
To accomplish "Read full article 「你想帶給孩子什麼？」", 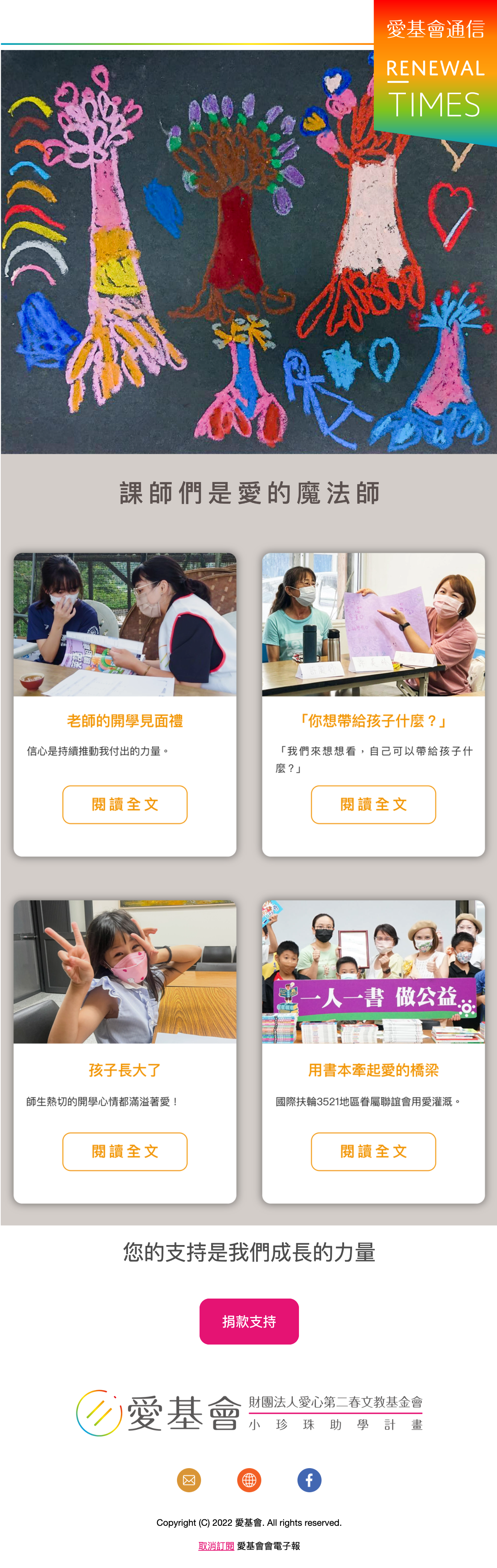I will 373,804.
